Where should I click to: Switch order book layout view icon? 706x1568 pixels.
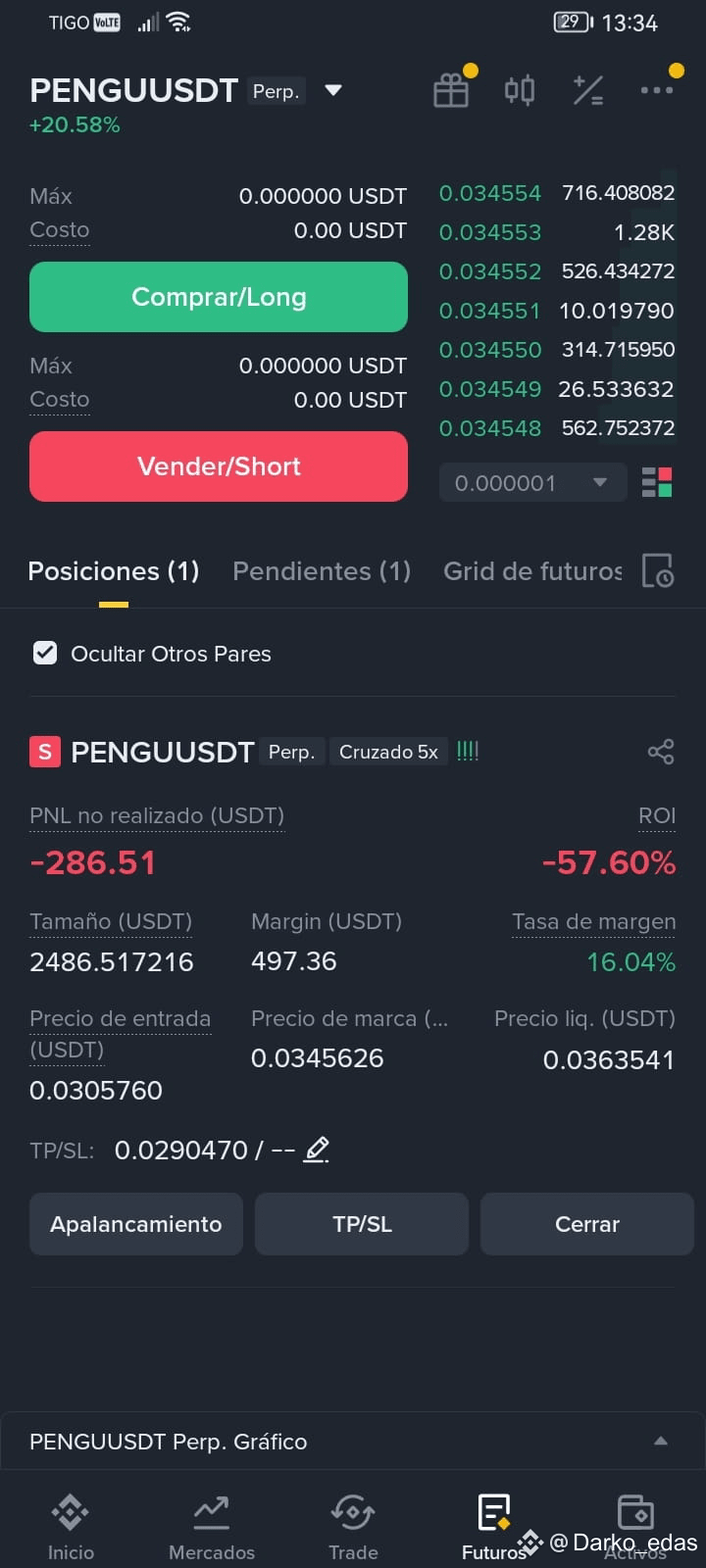(657, 482)
